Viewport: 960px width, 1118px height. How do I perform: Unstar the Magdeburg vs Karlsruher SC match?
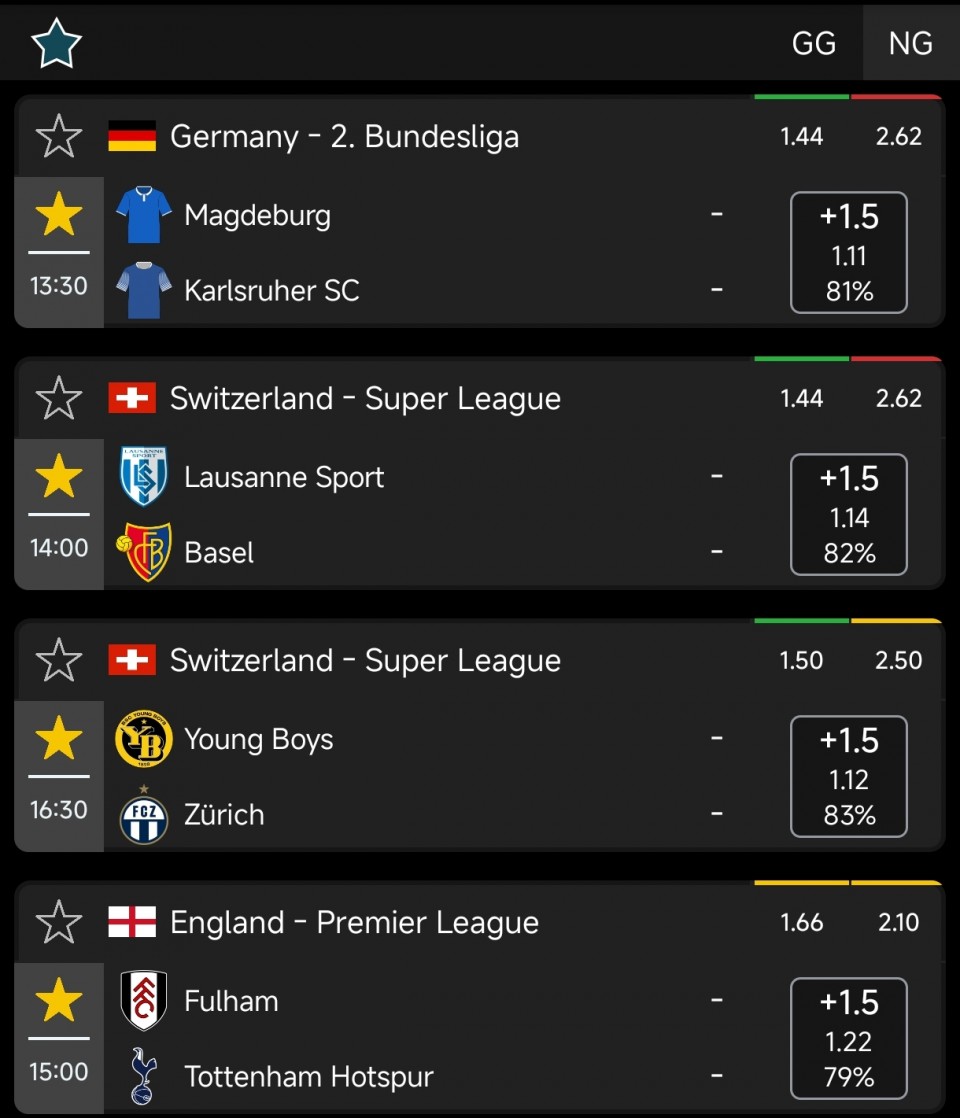click(58, 215)
